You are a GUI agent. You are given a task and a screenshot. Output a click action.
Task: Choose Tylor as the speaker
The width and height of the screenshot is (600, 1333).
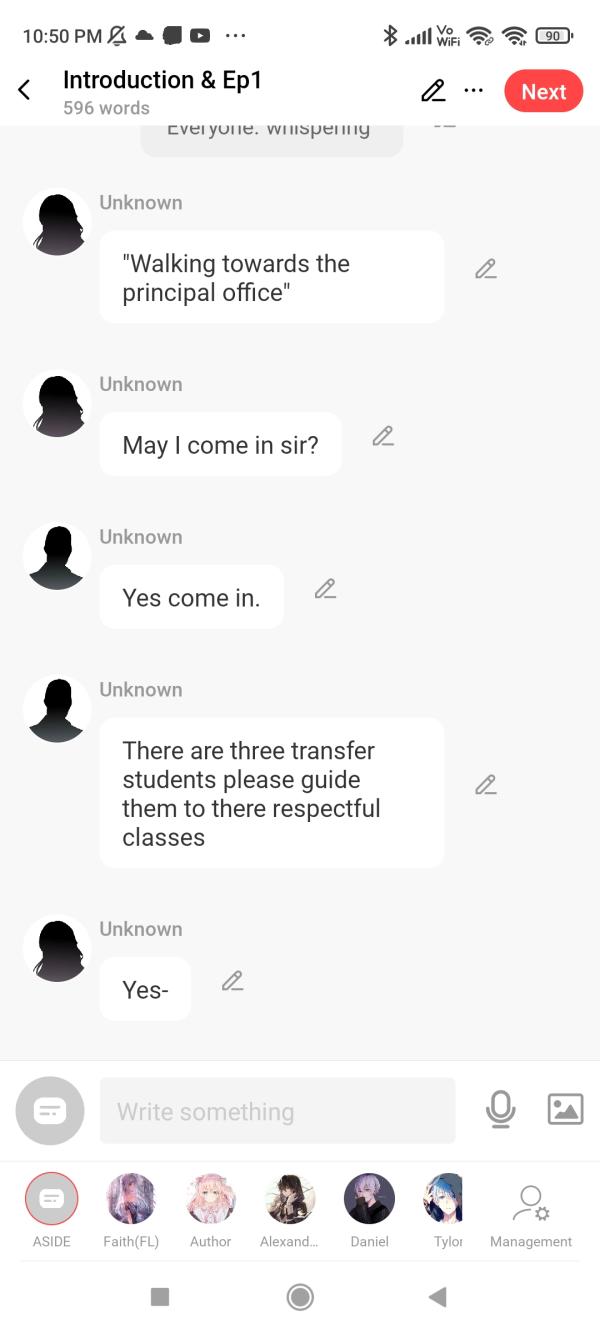[445, 1198]
